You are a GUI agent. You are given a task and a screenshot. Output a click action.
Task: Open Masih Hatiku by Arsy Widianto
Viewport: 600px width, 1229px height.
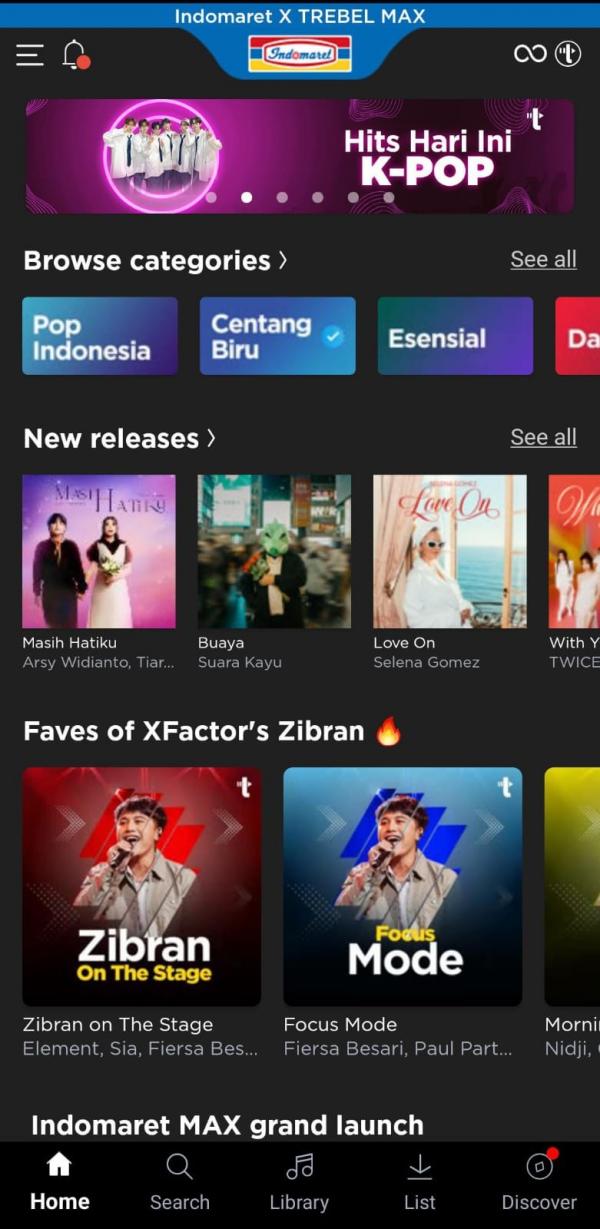[99, 551]
